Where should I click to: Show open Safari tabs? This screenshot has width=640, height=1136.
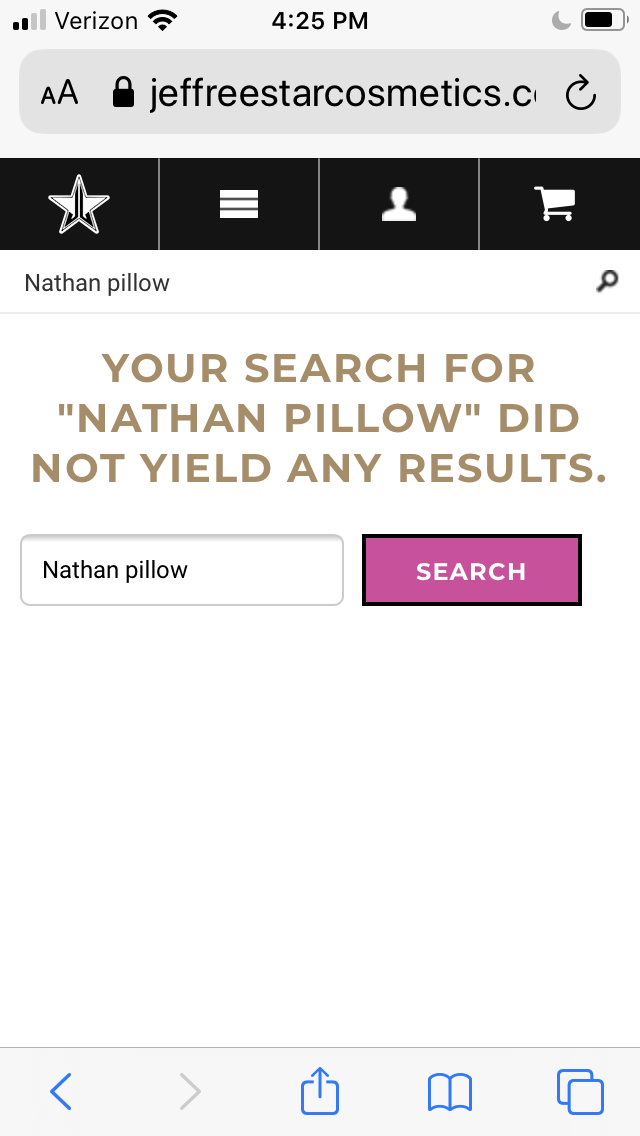point(579,1090)
